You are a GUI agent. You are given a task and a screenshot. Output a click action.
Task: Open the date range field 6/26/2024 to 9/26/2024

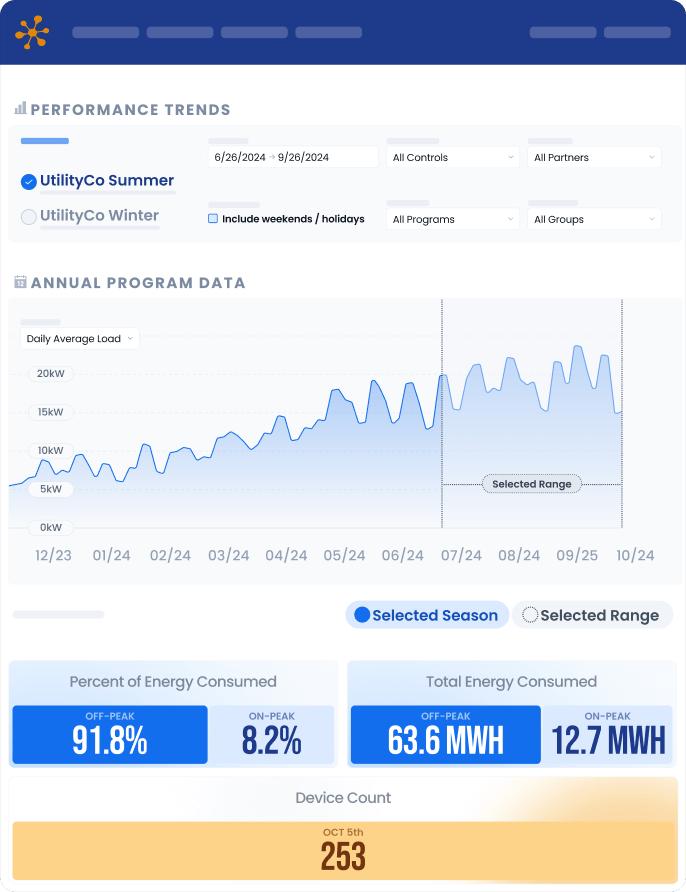pyautogui.click(x=293, y=158)
